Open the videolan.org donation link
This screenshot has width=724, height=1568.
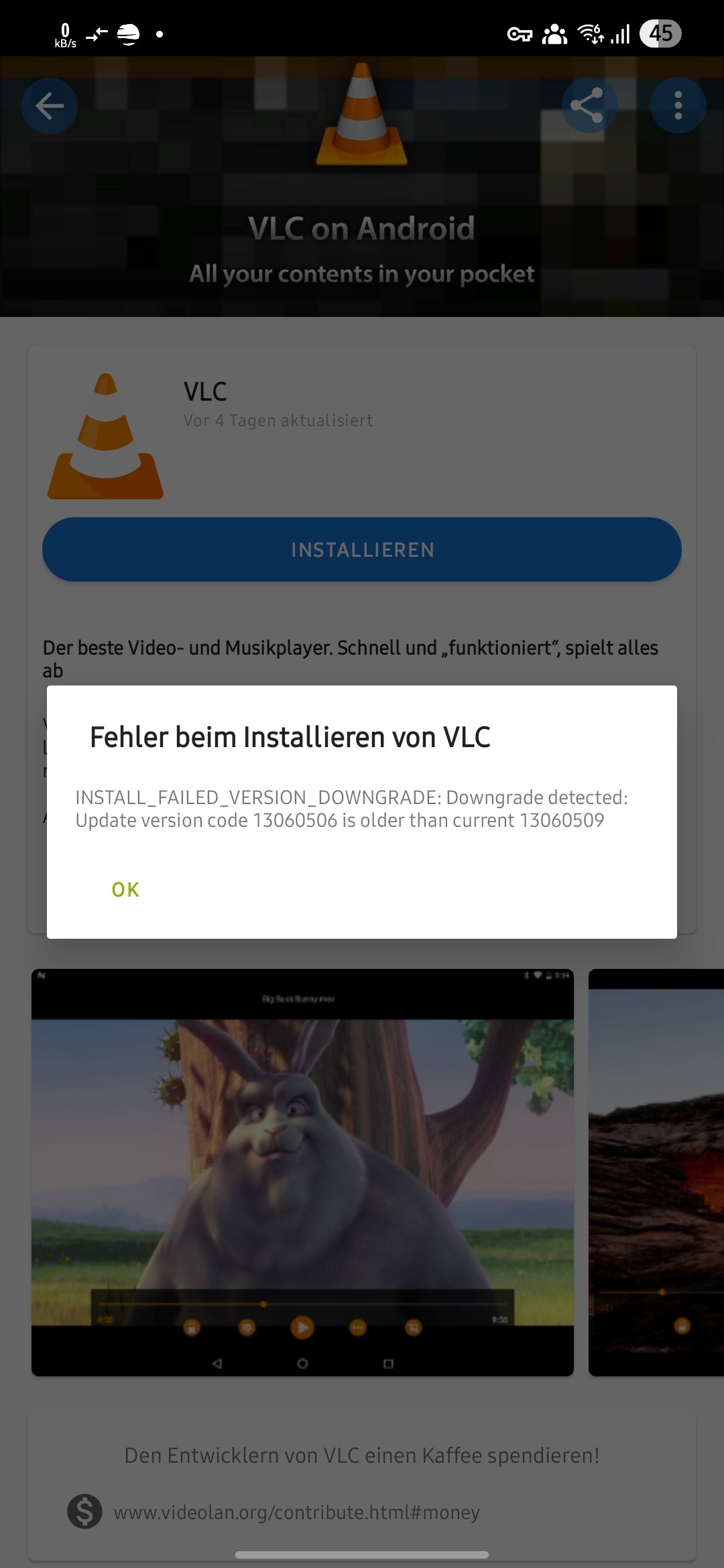(x=297, y=1512)
